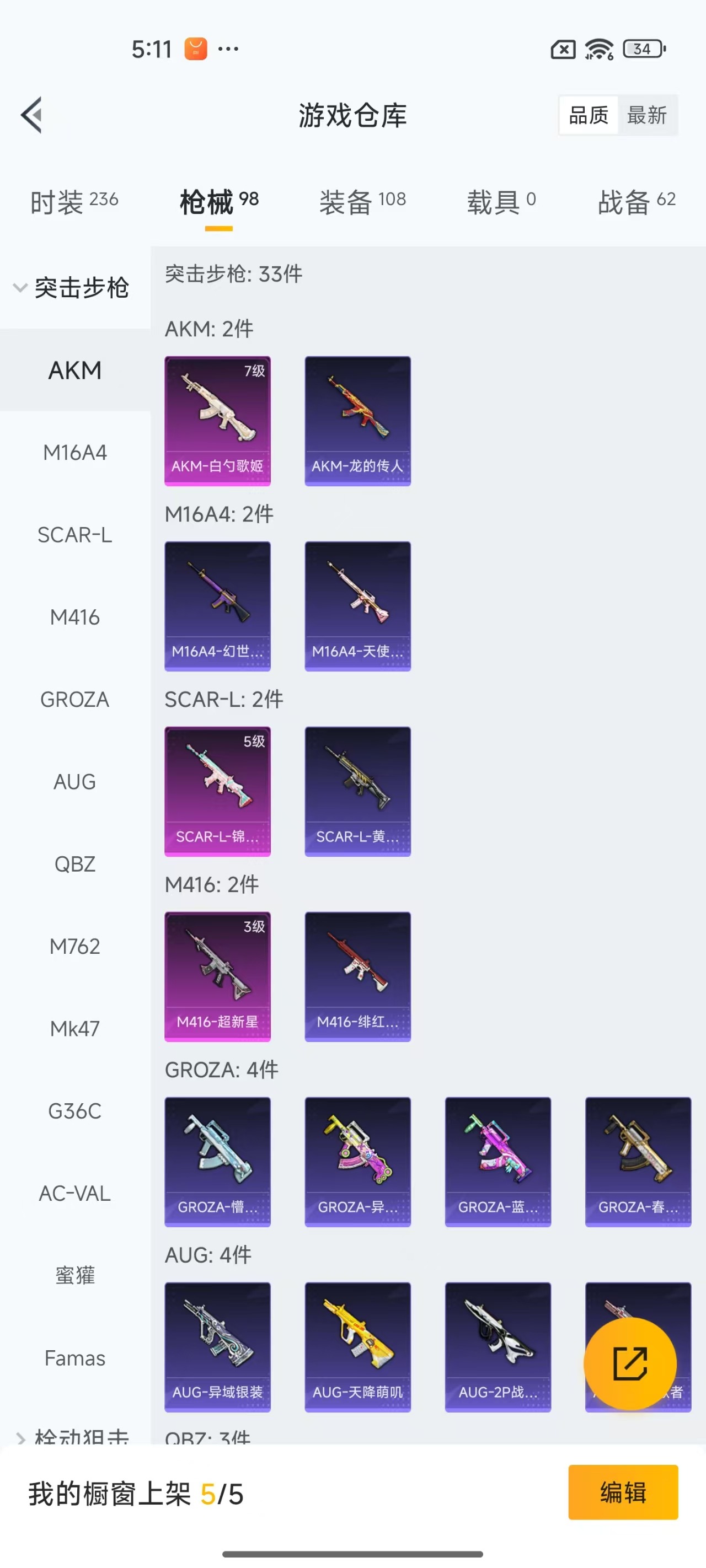Go back using the arrow icon

pyautogui.click(x=31, y=115)
